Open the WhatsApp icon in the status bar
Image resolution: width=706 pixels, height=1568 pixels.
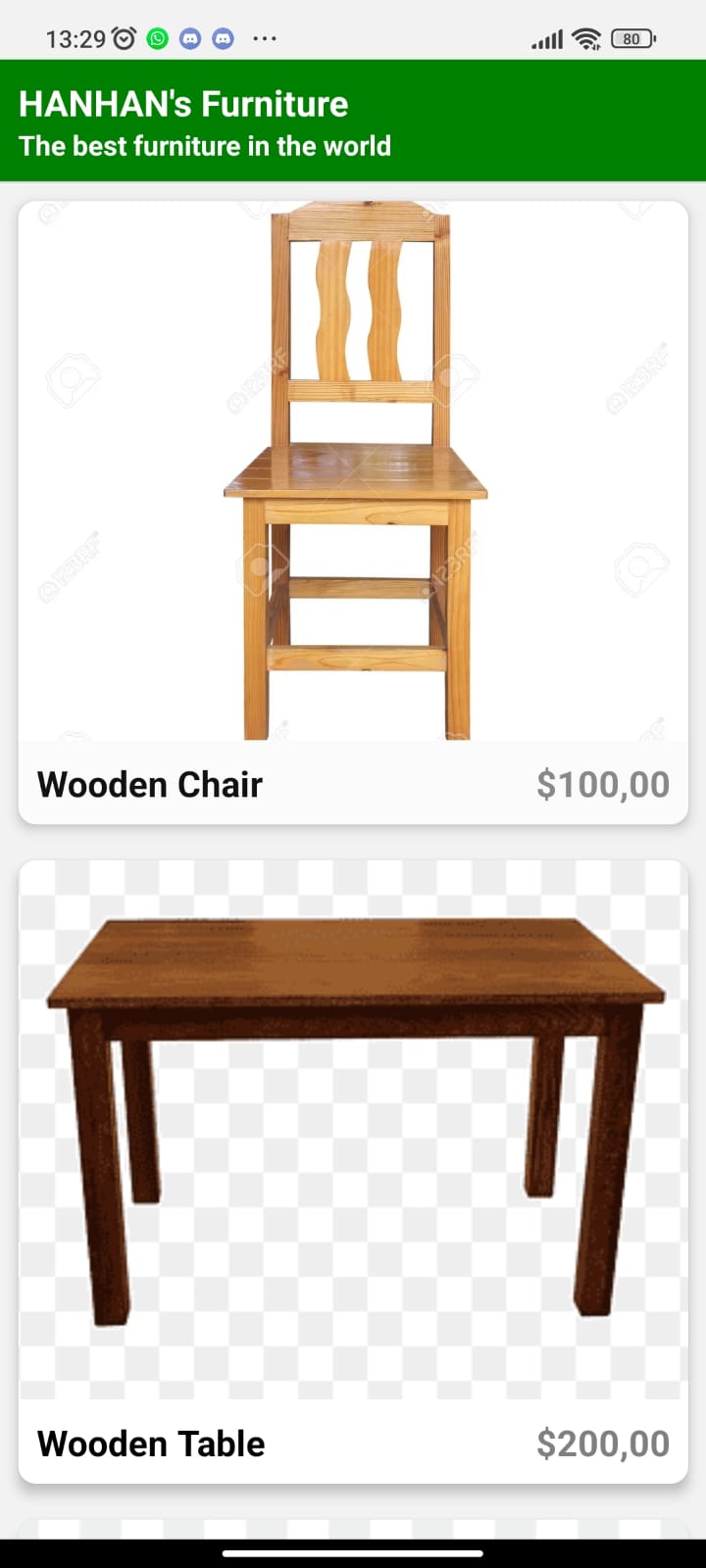(157, 38)
